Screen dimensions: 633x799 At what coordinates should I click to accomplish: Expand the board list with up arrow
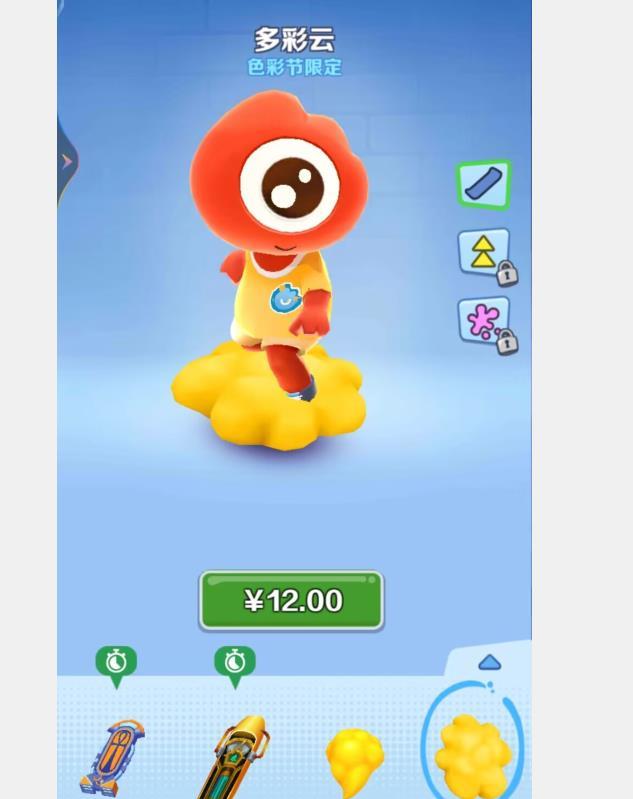(489, 662)
